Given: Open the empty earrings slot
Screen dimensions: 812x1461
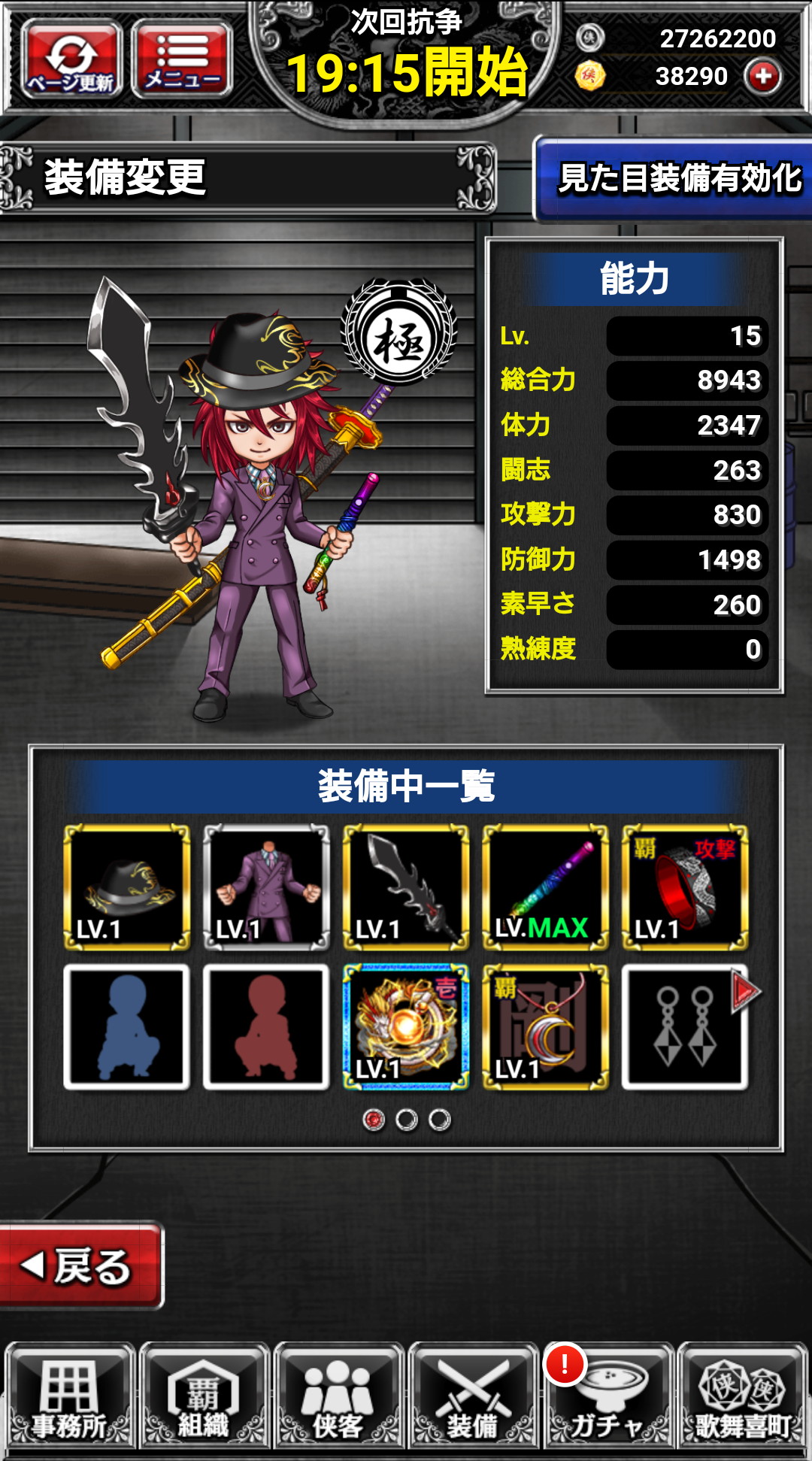Looking at the screenshot, I should (685, 1027).
